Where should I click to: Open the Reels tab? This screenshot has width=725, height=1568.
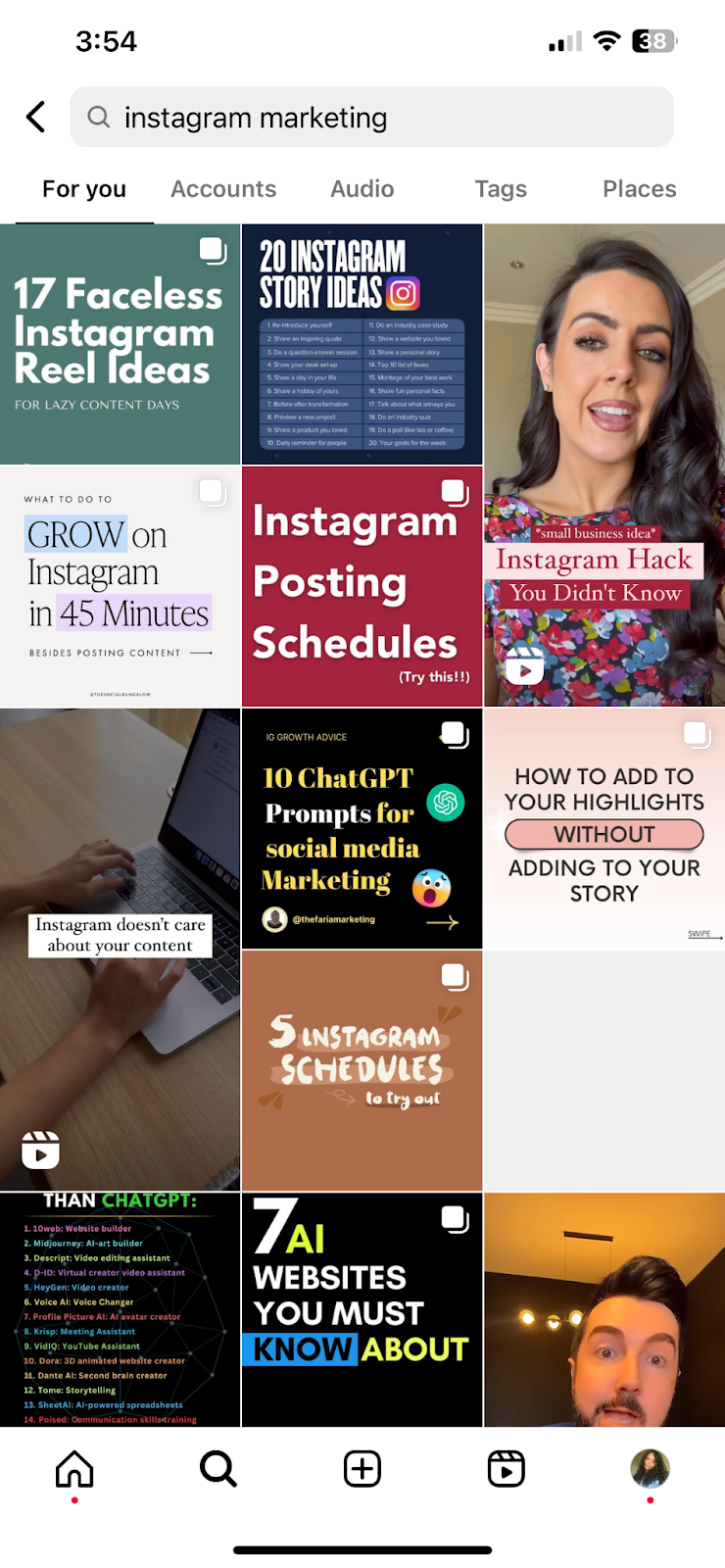(x=507, y=1469)
